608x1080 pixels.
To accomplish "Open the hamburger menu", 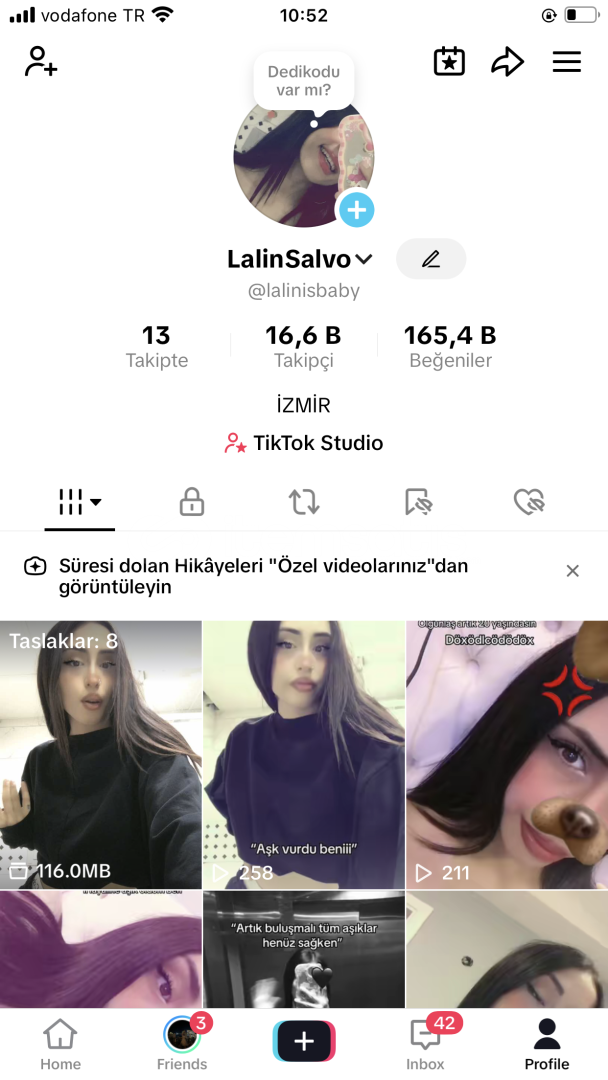I will coord(567,62).
